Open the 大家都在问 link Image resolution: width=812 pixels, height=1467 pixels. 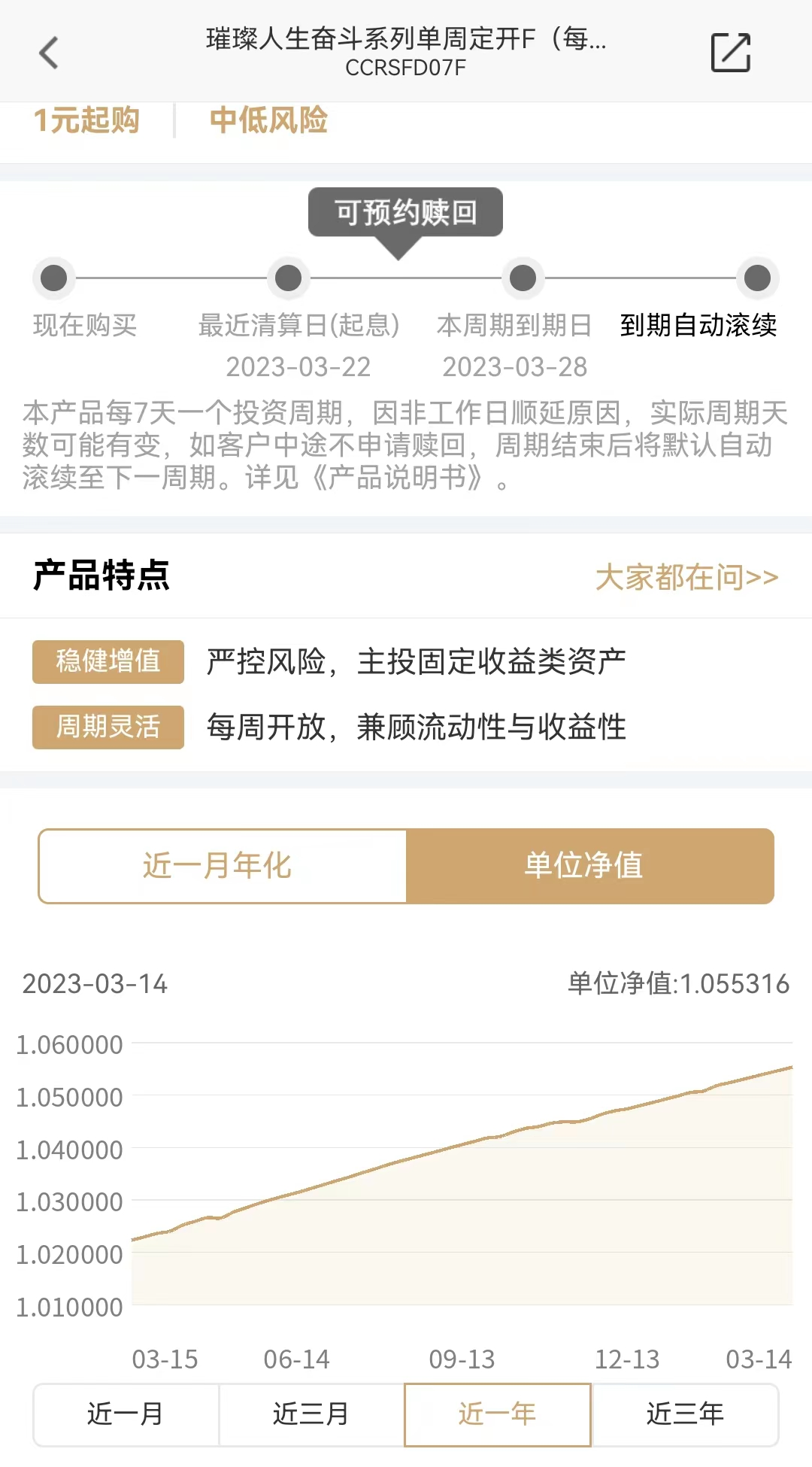point(686,578)
